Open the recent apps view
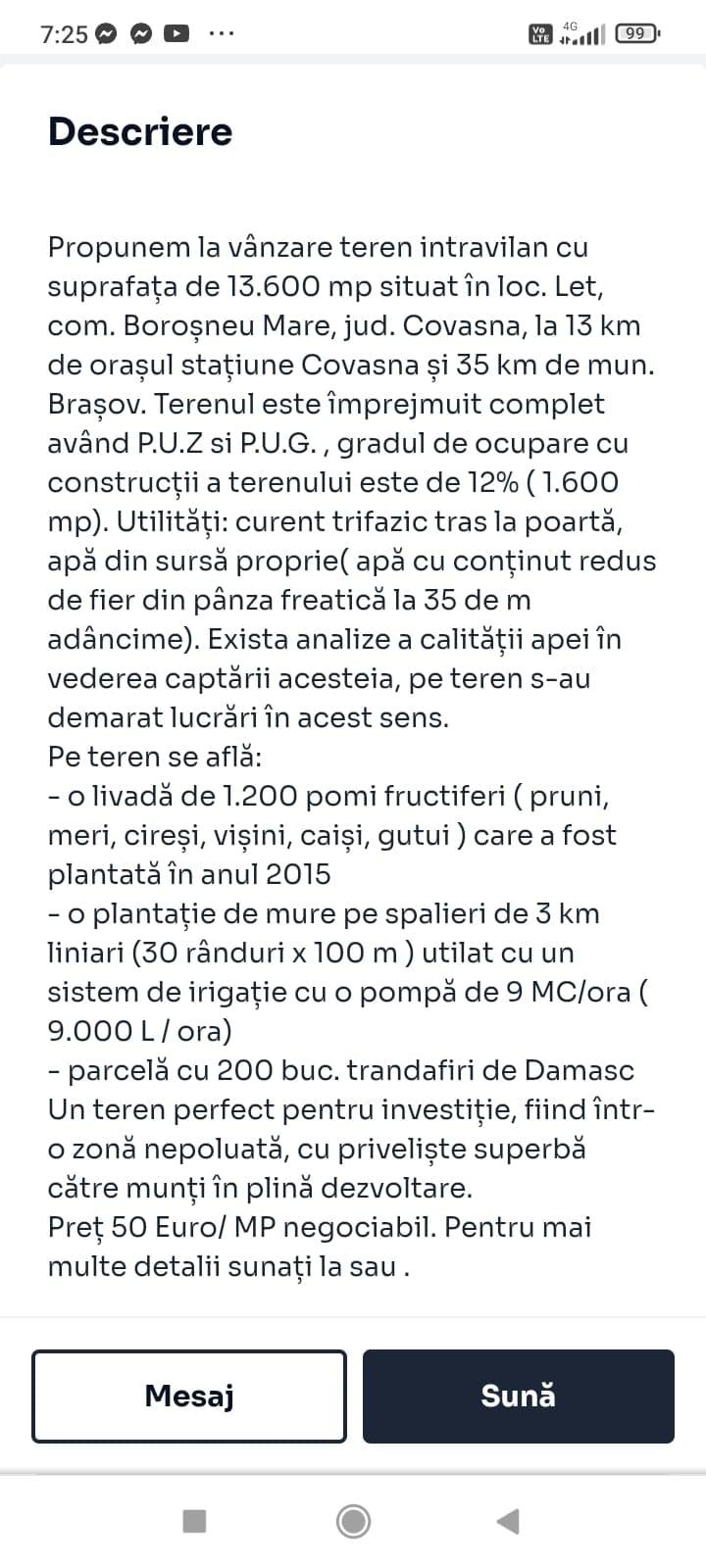706x1568 pixels. [x=195, y=1521]
